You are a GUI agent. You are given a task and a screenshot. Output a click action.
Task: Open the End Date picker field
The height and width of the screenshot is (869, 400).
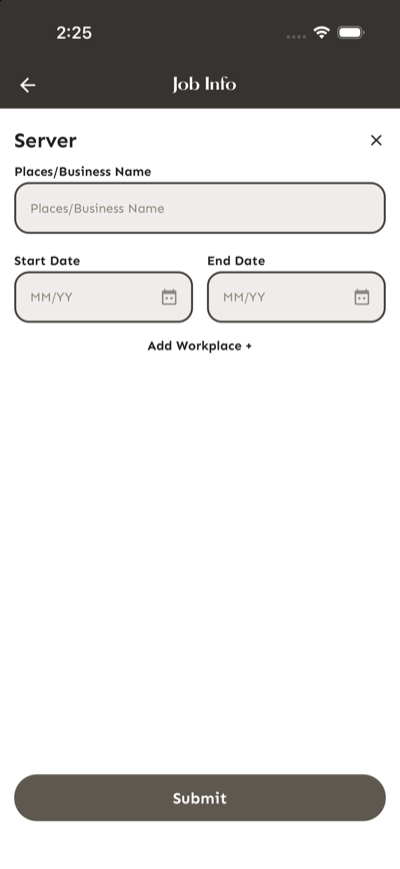pos(296,297)
